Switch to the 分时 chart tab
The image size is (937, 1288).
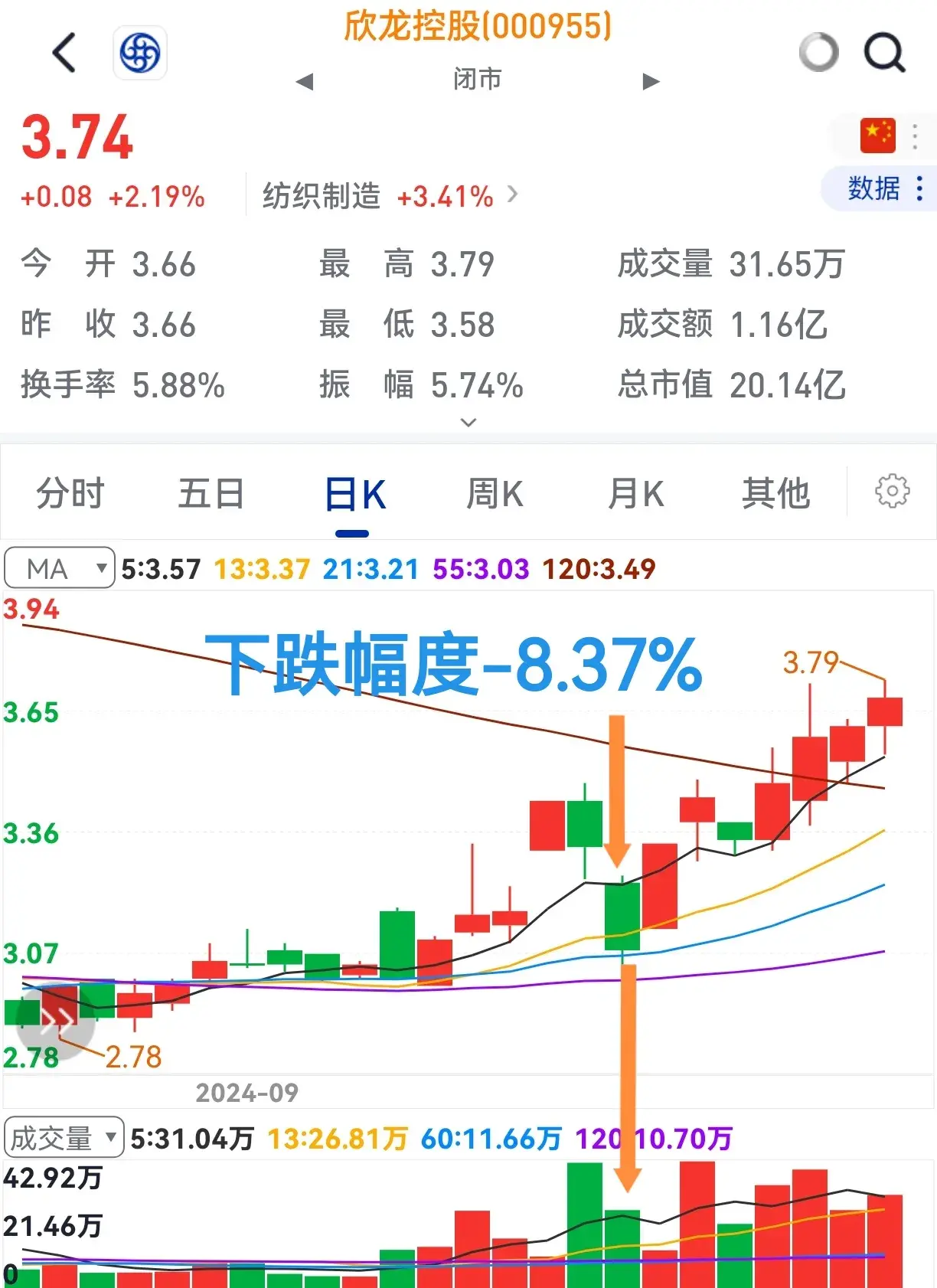pos(70,493)
